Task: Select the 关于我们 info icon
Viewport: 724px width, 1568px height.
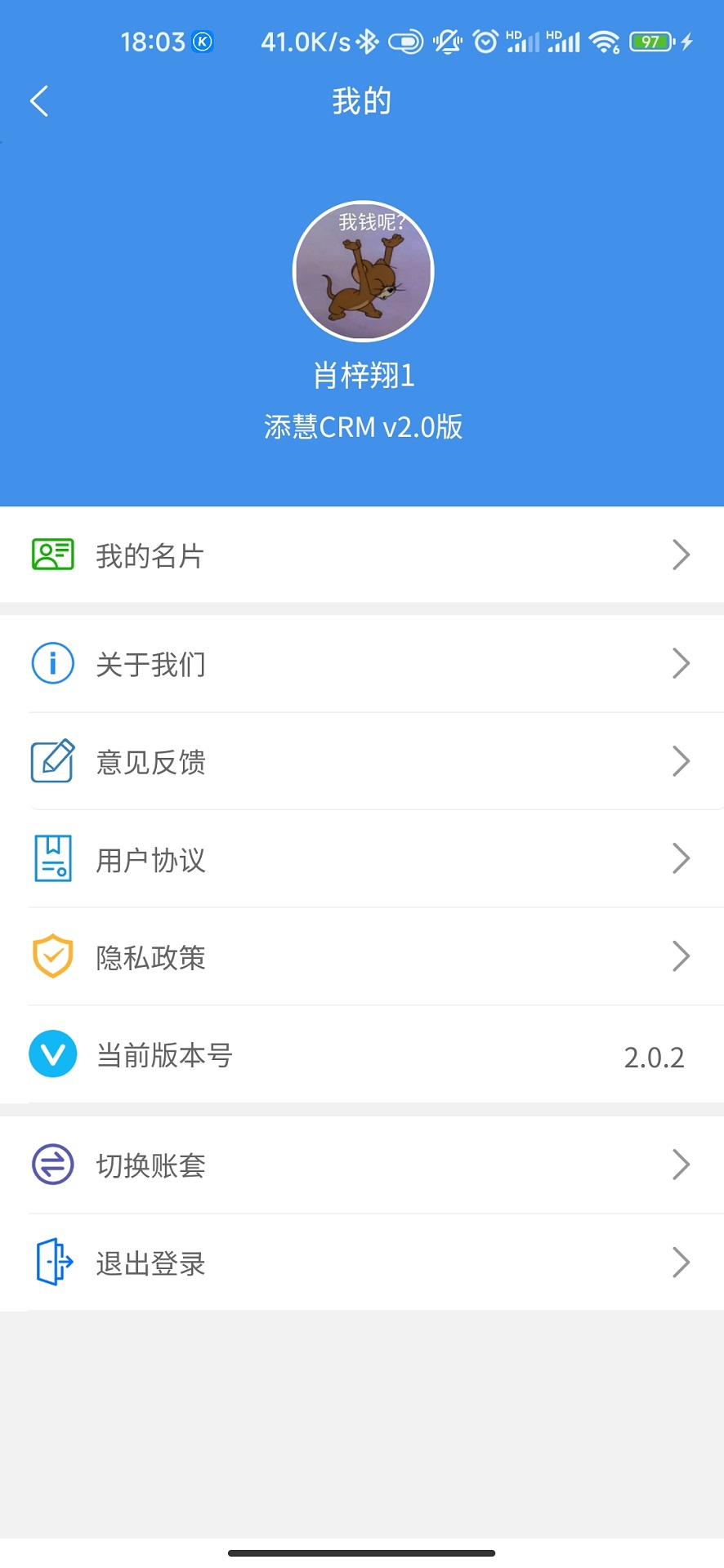Action: (52, 663)
